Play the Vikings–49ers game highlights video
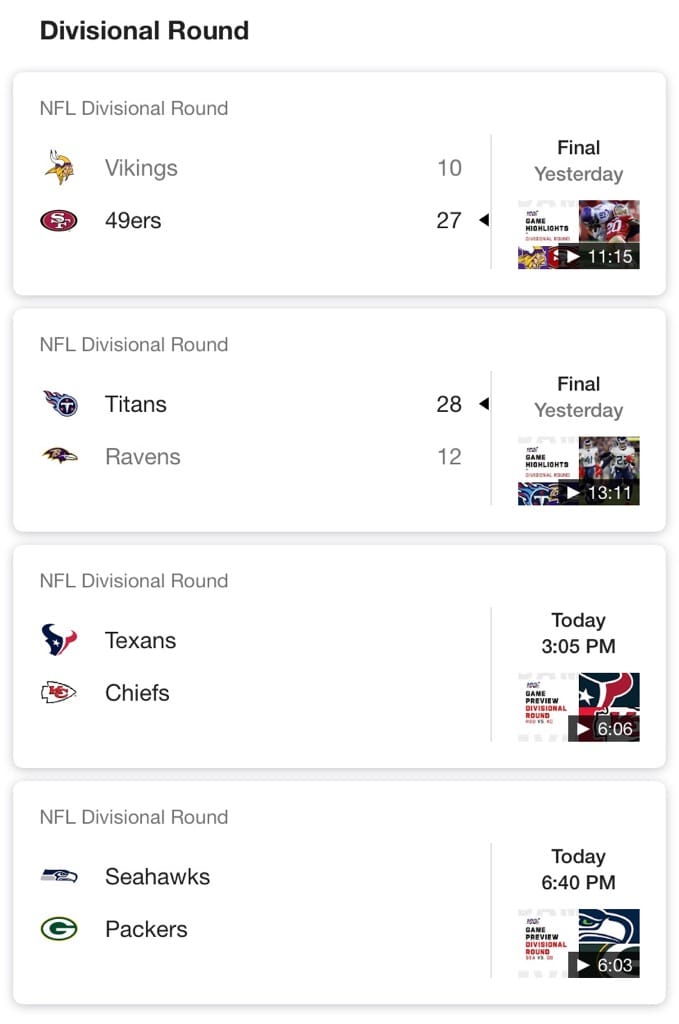The width and height of the screenshot is (679, 1024). tap(578, 235)
